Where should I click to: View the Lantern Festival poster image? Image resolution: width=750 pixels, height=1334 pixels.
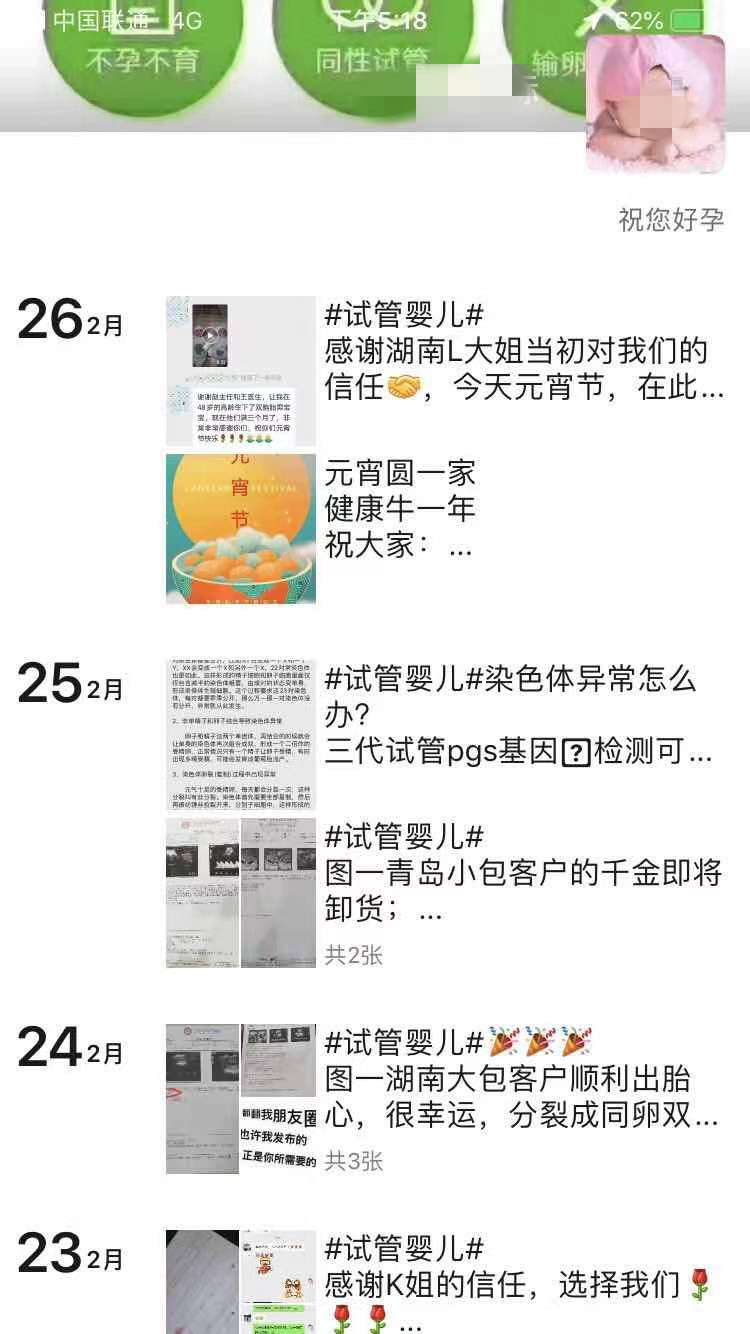pos(241,529)
